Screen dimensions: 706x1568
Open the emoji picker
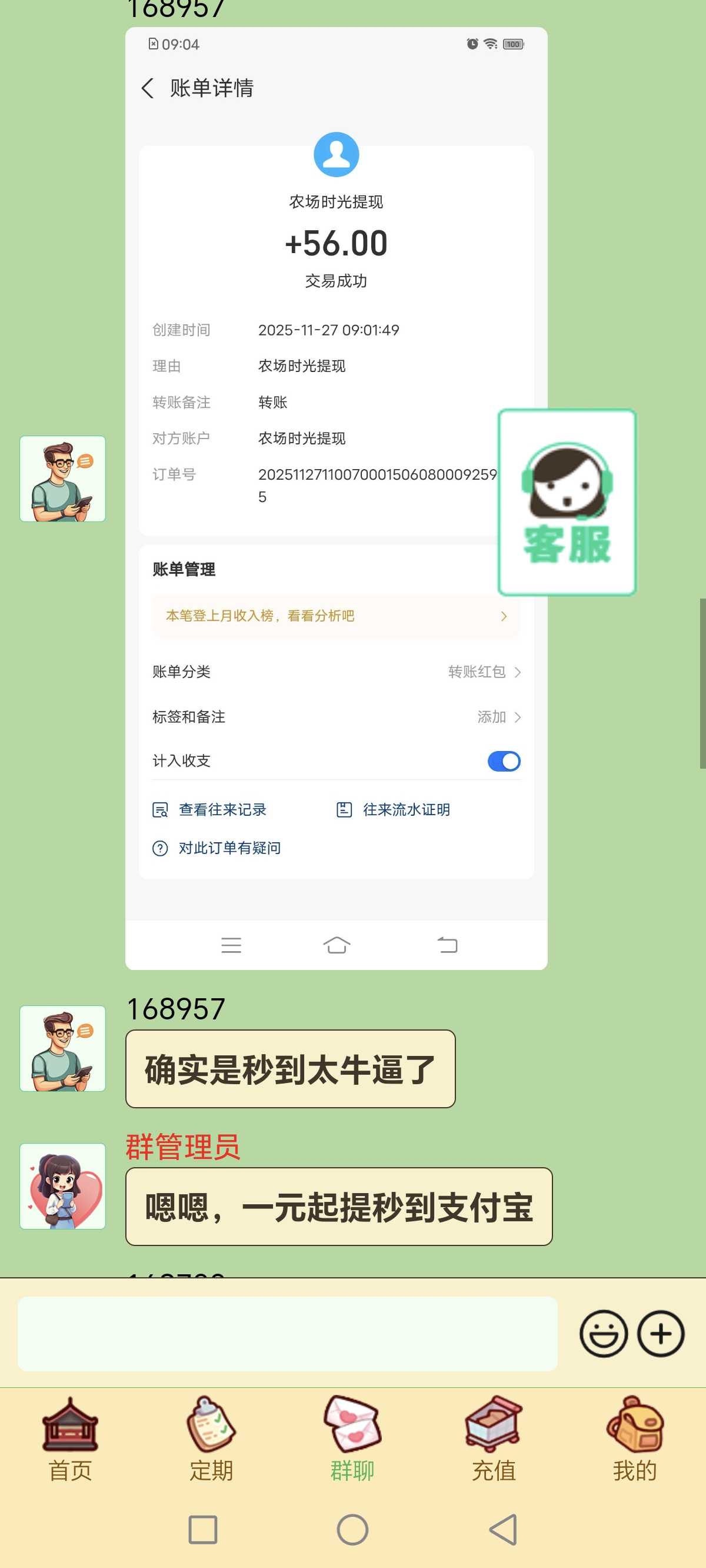tap(603, 1334)
